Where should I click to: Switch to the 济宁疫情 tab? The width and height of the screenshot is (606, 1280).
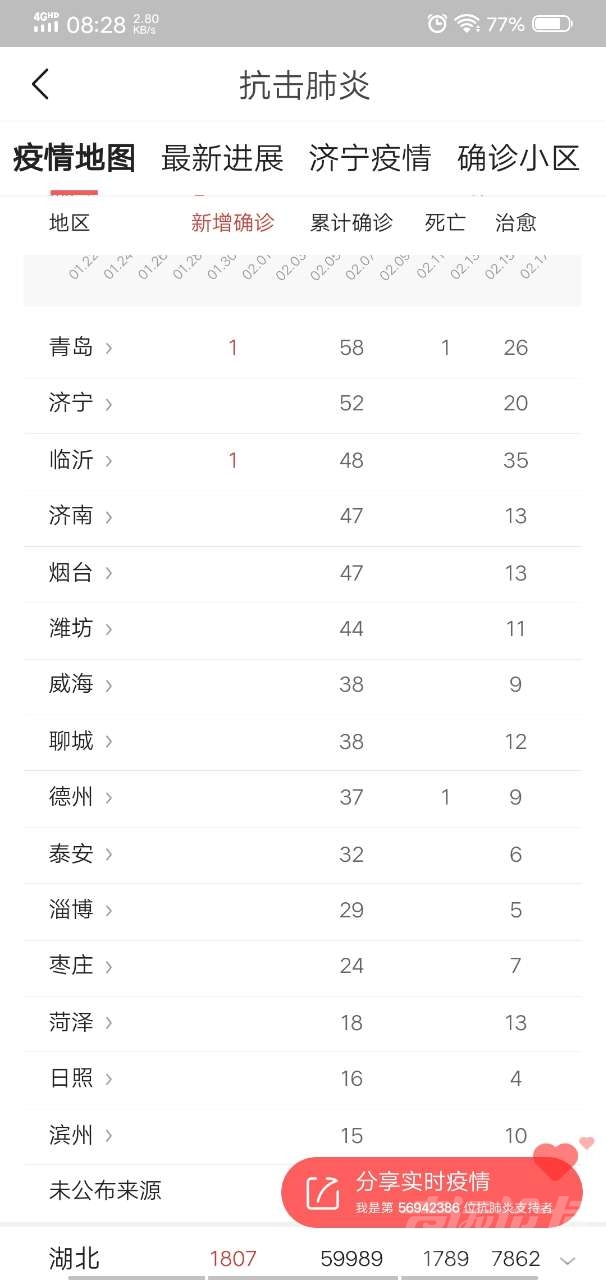(369, 158)
